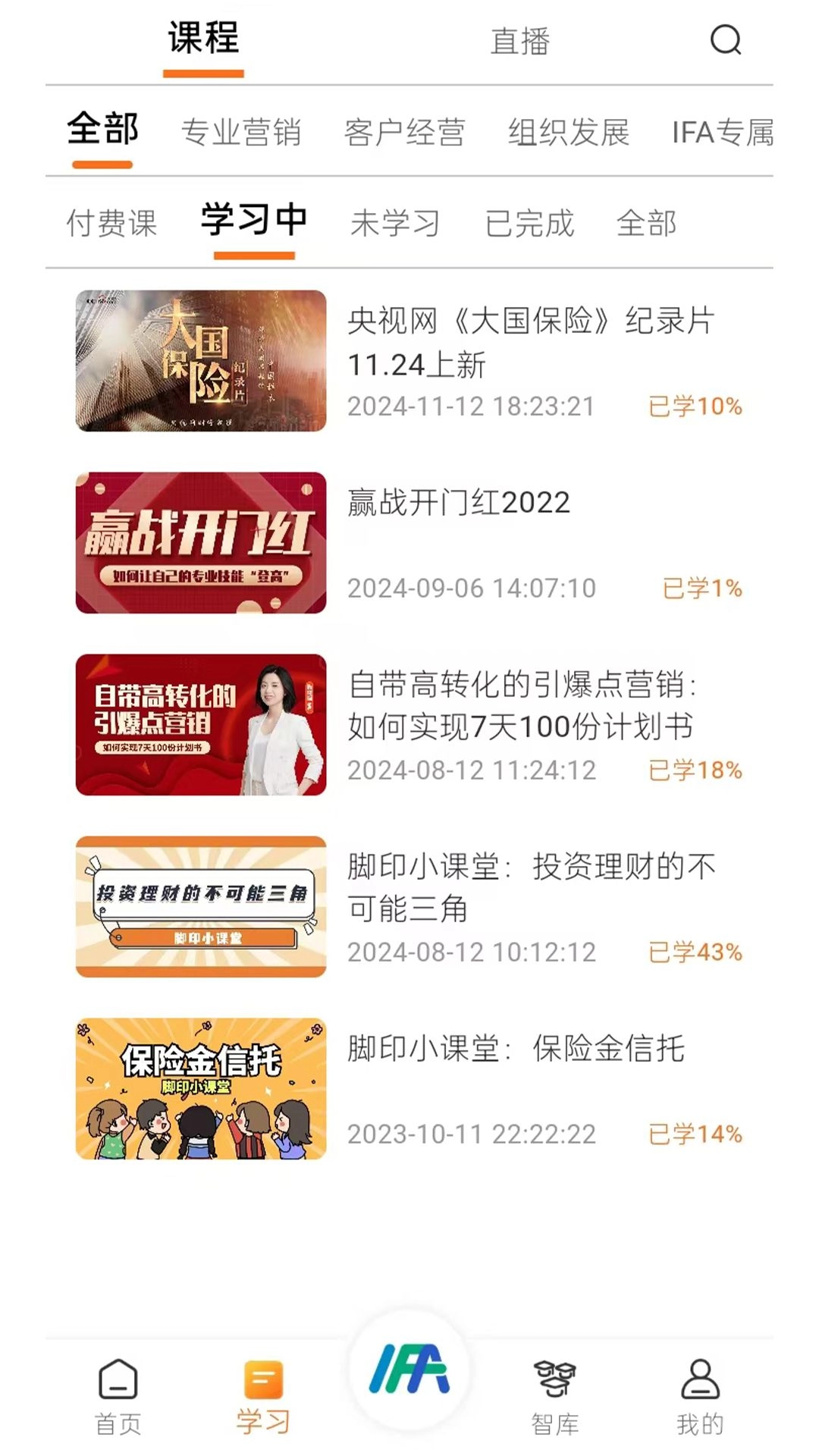Show 未学习 courses
This screenshot has width=819, height=1456.
tap(395, 223)
